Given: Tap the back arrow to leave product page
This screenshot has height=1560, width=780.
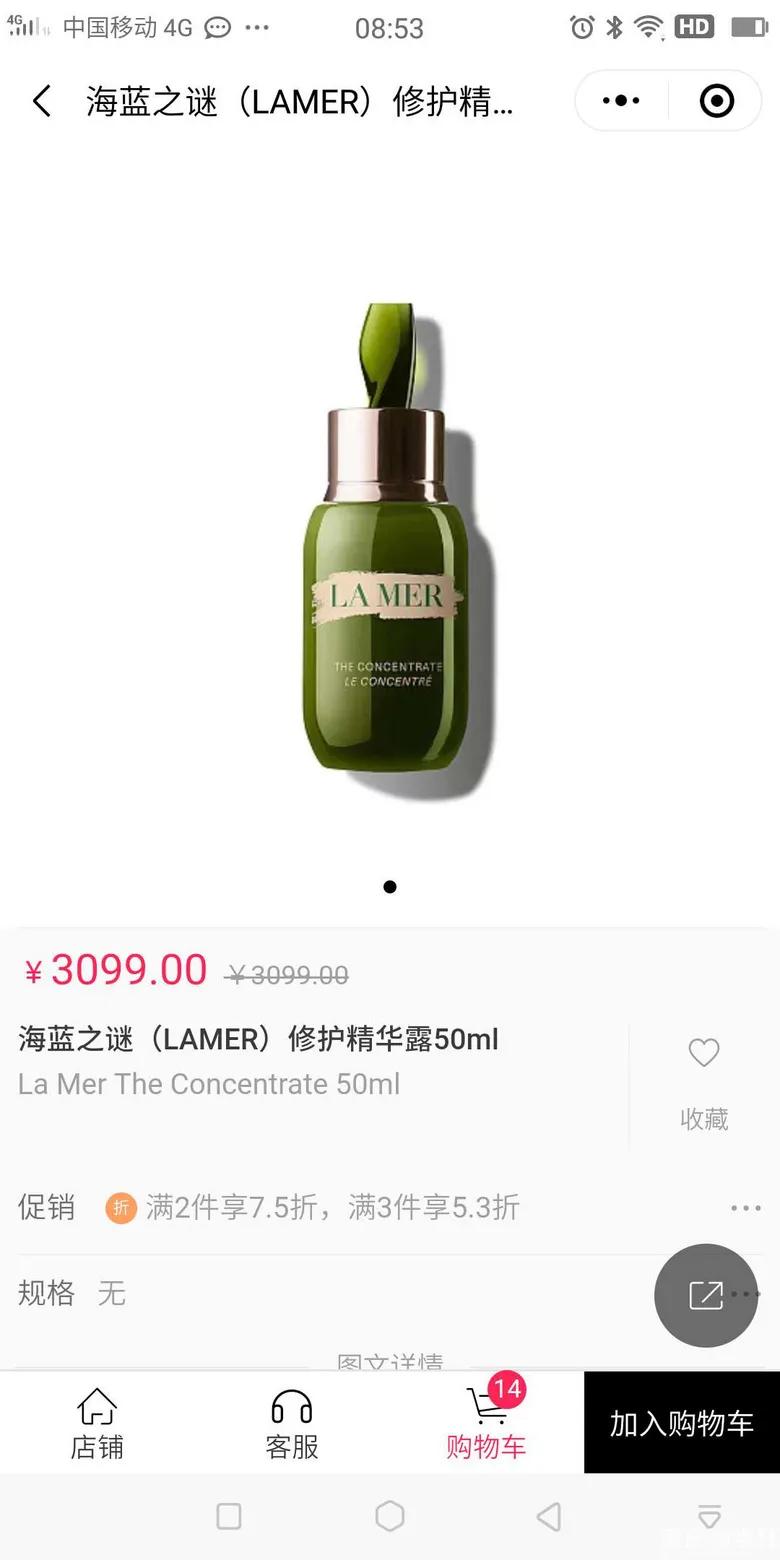Looking at the screenshot, I should pos(41,101).
